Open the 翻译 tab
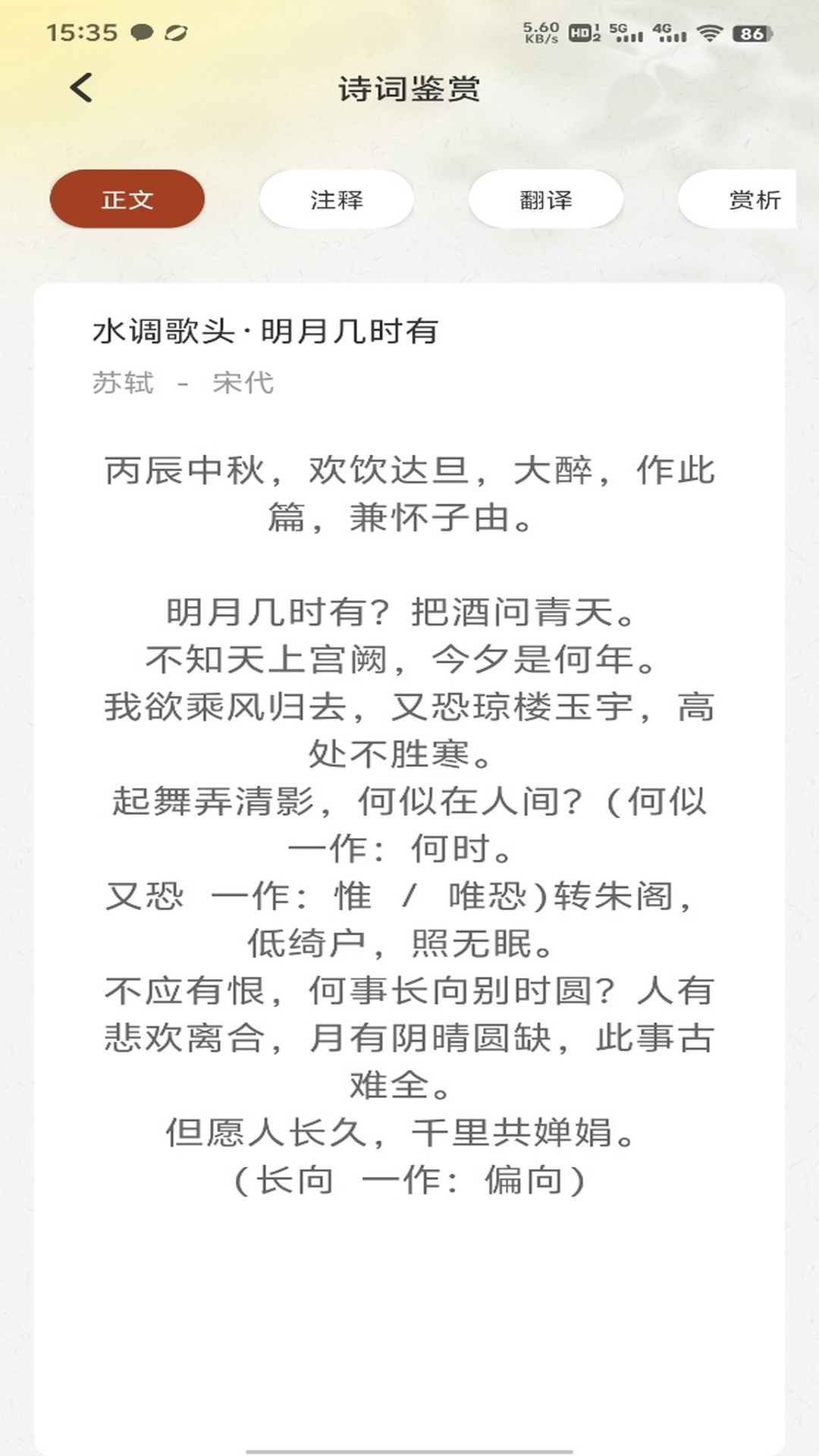 [x=545, y=199]
